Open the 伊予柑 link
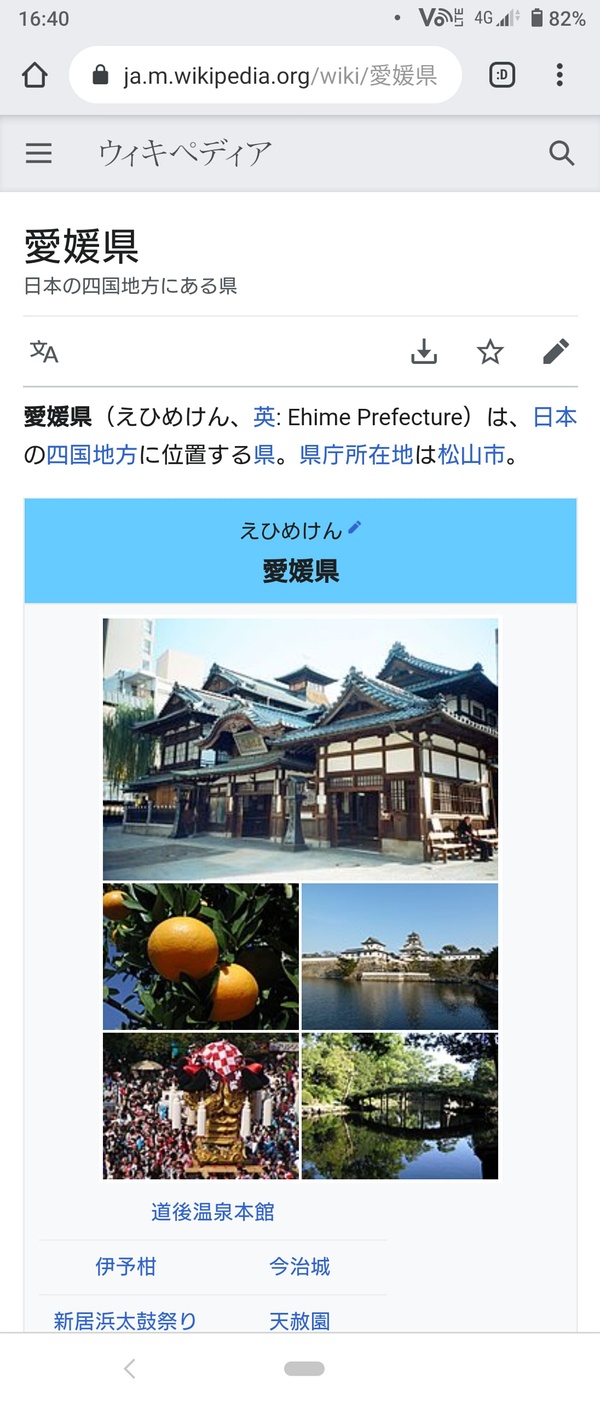The width and height of the screenshot is (600, 1401). coord(126,1267)
